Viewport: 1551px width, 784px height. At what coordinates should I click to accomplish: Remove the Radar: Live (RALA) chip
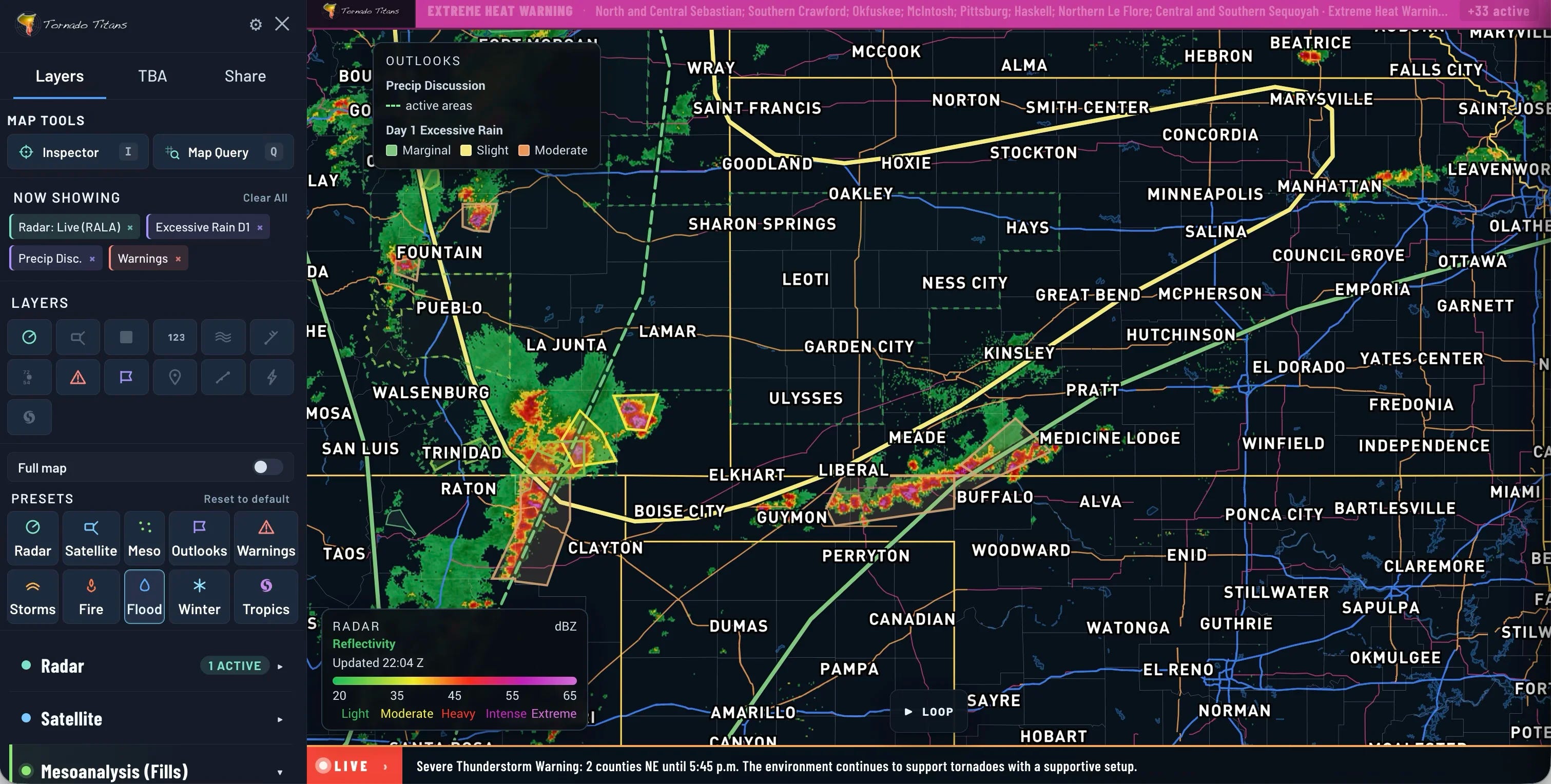[x=130, y=228]
